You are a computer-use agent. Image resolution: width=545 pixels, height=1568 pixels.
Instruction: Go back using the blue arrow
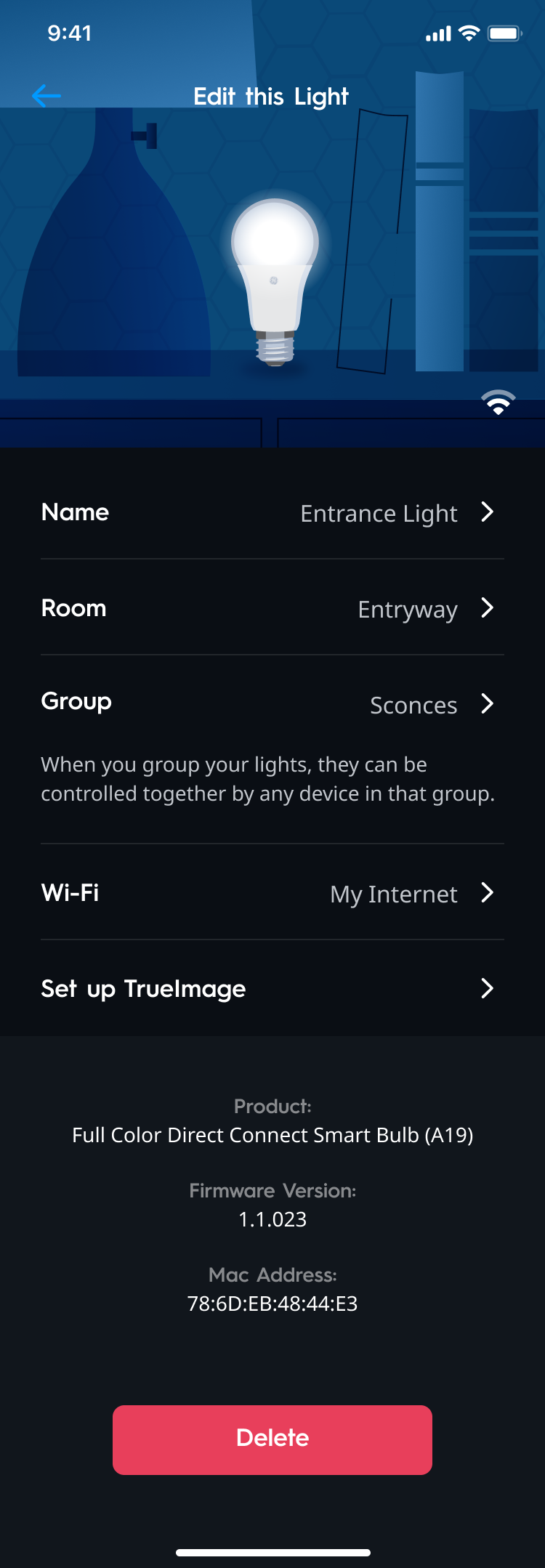click(47, 96)
